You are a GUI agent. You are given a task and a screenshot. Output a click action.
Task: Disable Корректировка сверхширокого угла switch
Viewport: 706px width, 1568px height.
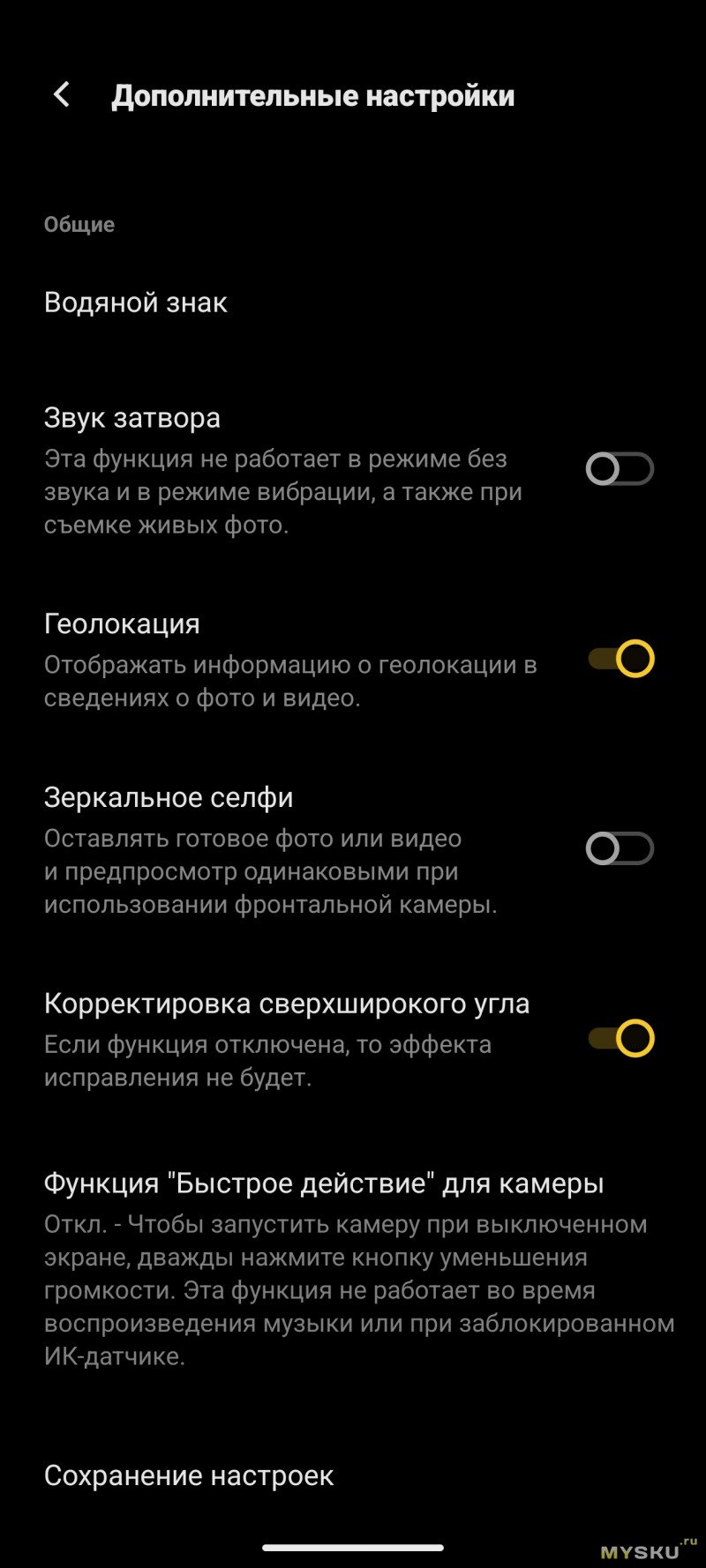621,1039
